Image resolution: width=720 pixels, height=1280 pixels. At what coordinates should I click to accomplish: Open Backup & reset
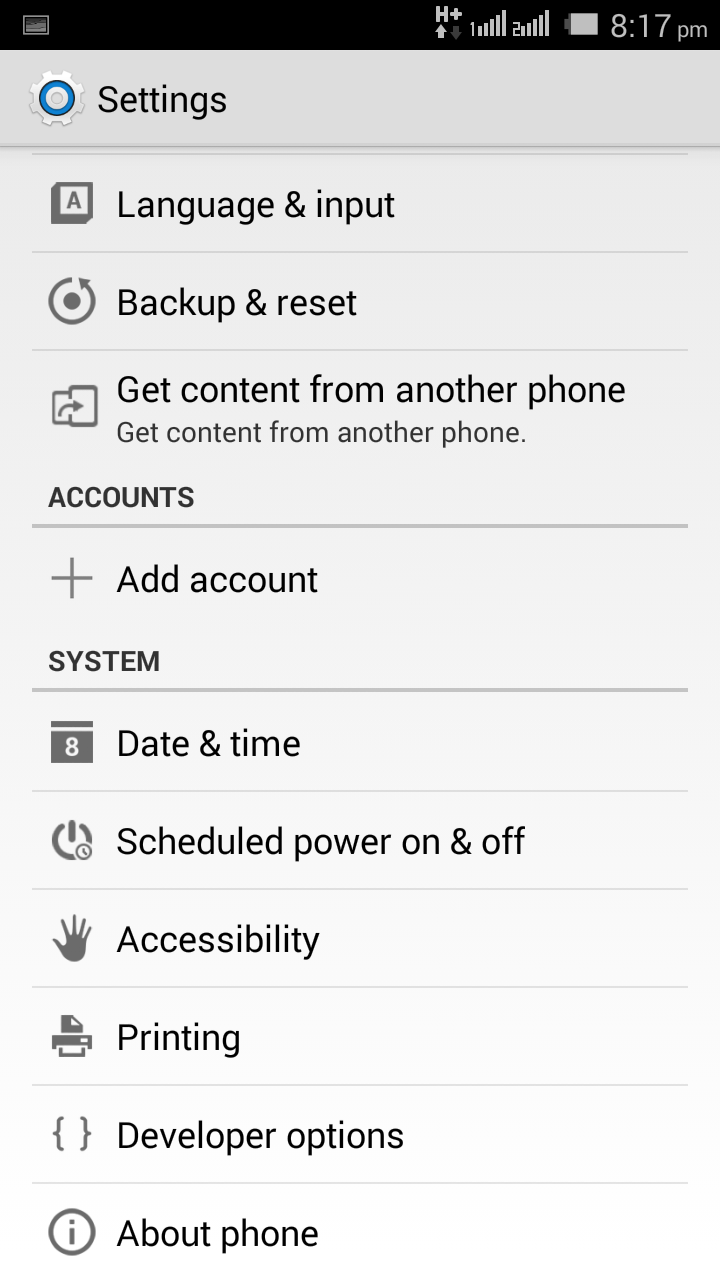[x=360, y=302]
